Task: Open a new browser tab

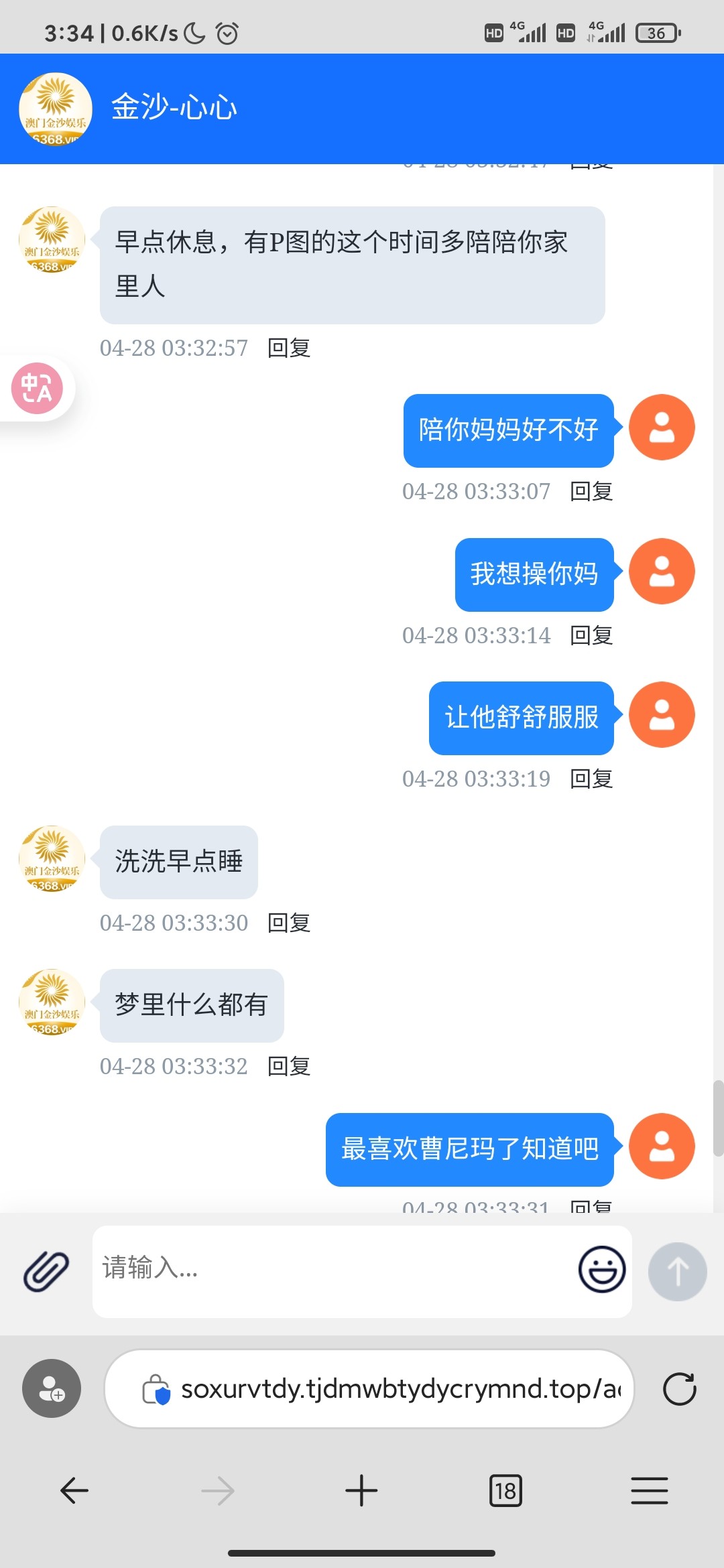Action: tap(361, 1491)
